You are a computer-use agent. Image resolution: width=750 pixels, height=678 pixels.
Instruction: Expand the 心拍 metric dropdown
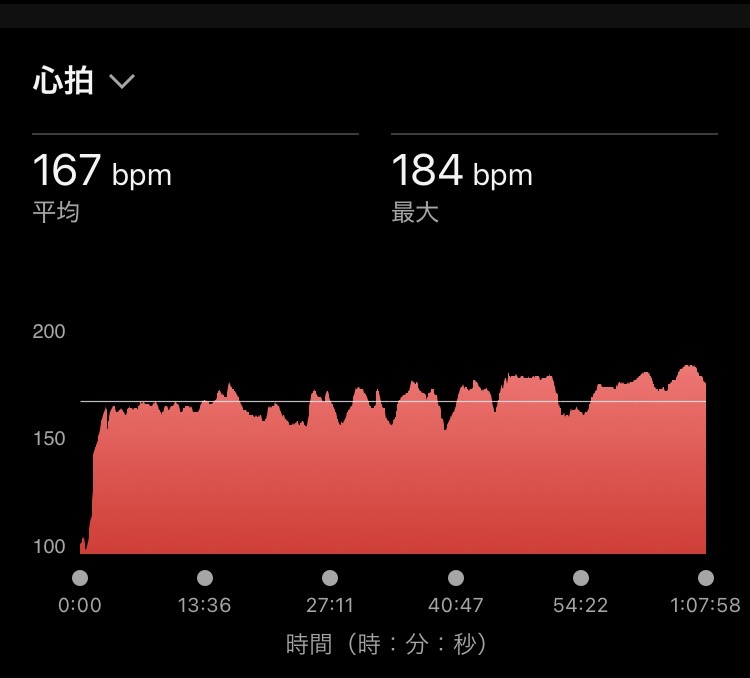click(121, 82)
